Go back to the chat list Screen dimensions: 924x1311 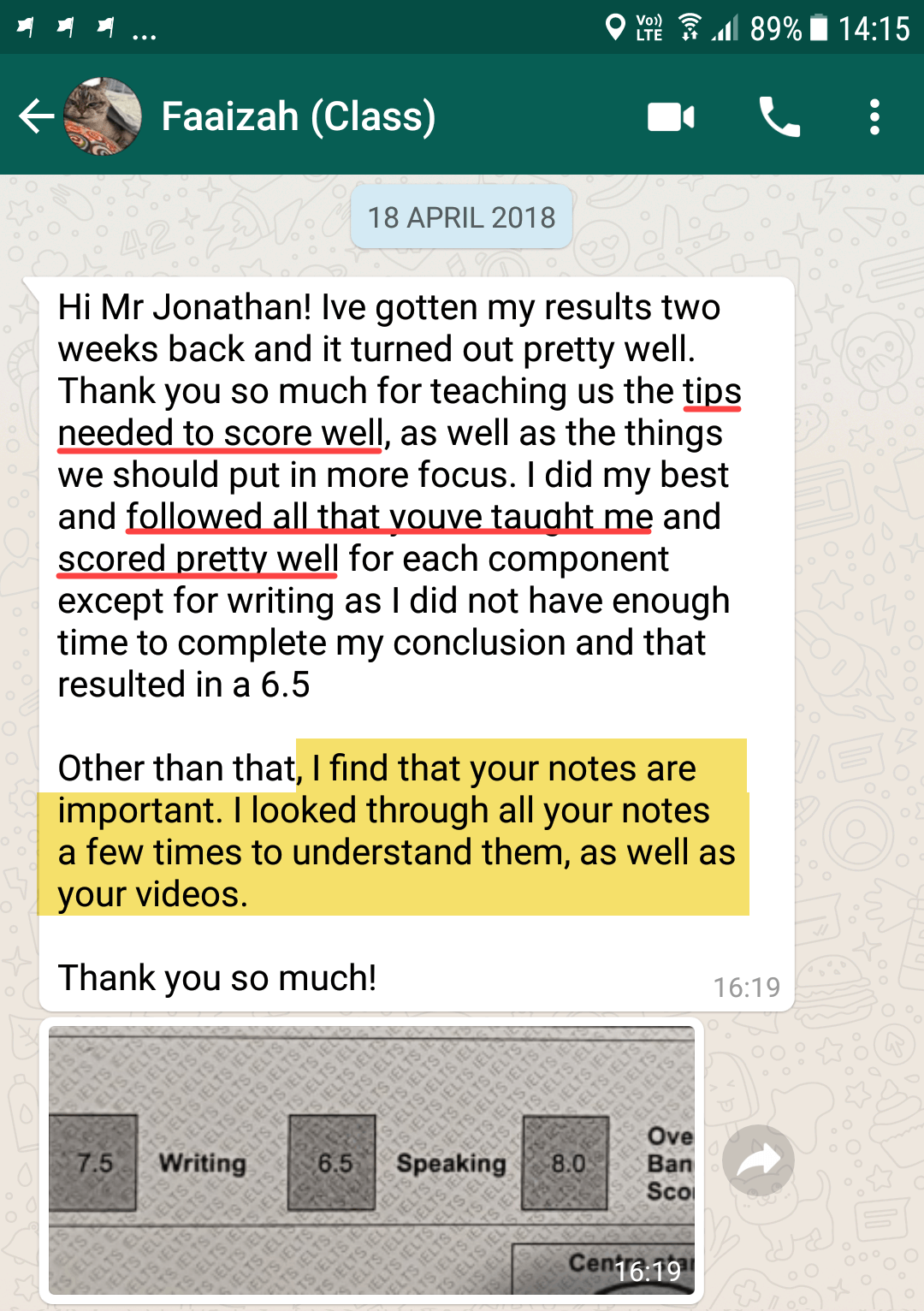[36, 116]
